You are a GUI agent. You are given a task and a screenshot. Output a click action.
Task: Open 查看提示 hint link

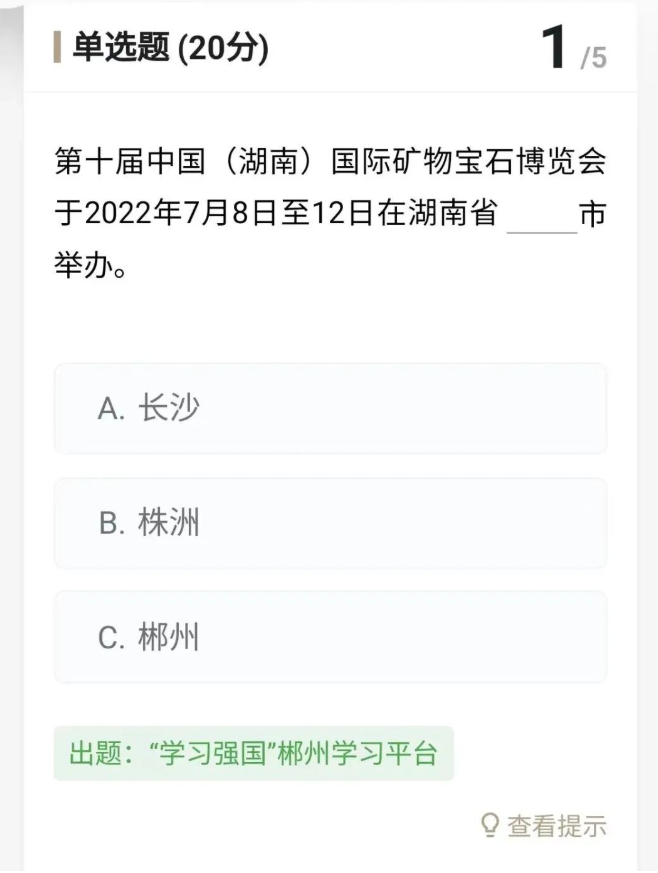coord(545,826)
